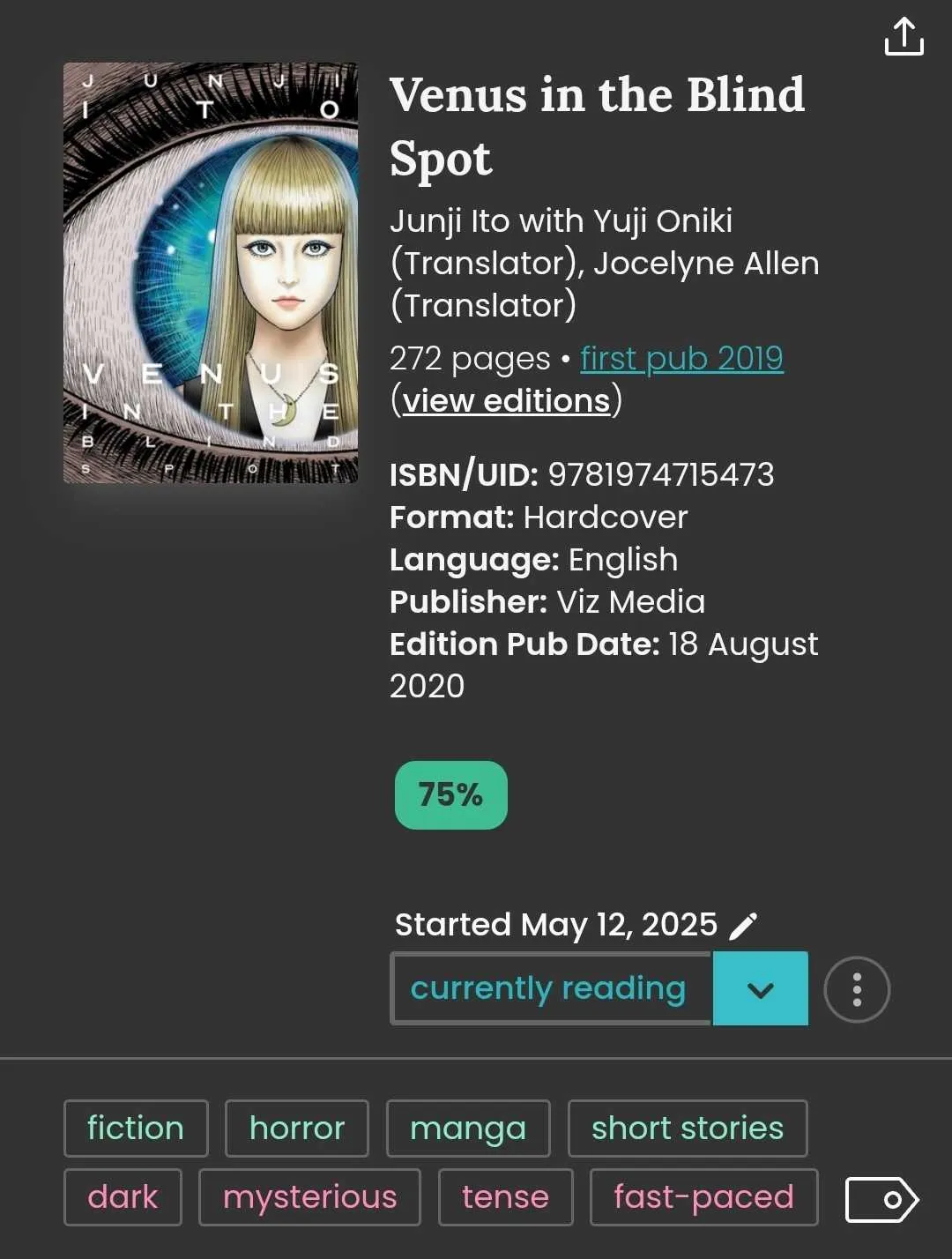The height and width of the screenshot is (1259, 952).
Task: Select the fast-paced tag
Action: [x=703, y=1196]
